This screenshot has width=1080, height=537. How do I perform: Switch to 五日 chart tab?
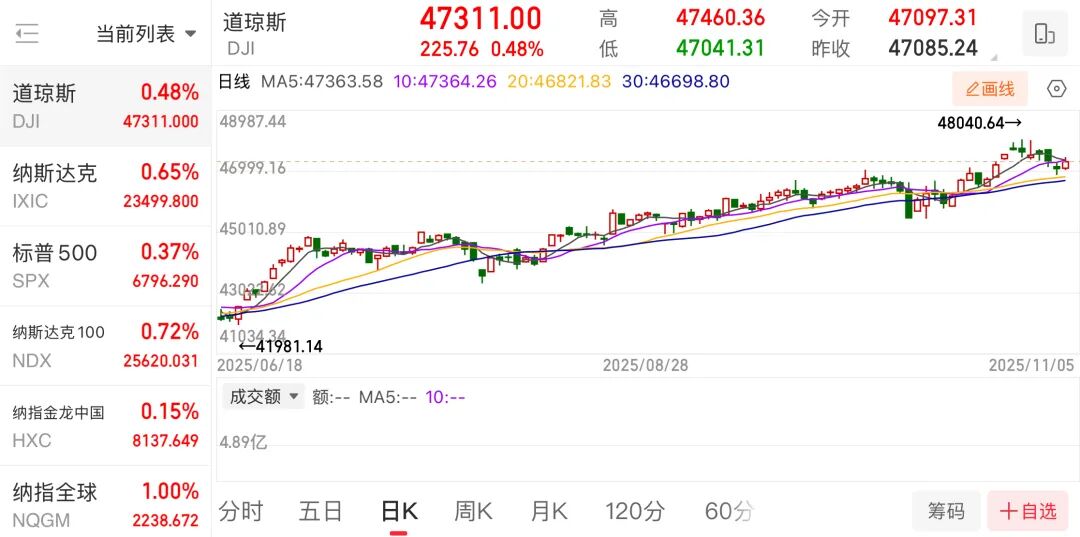[320, 512]
